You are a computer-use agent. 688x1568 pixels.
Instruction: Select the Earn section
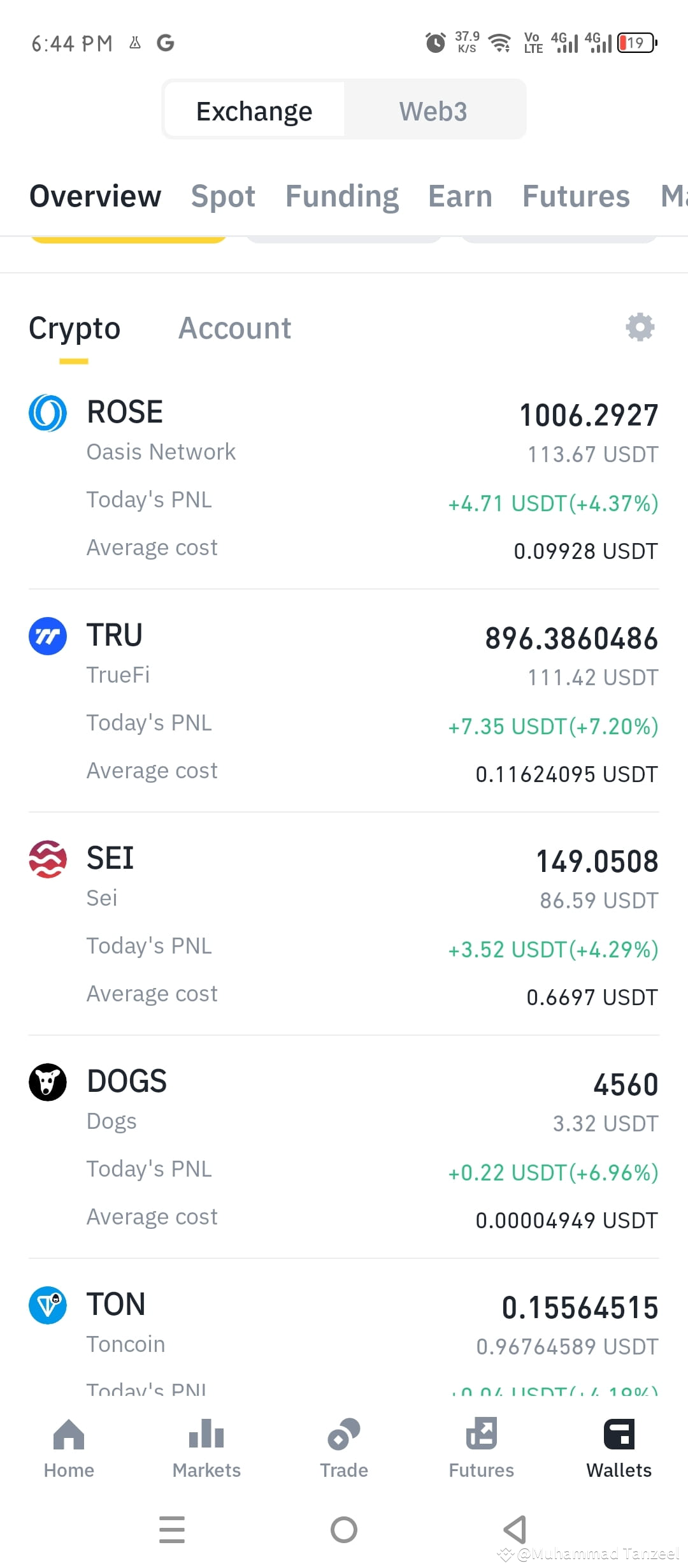pos(460,196)
